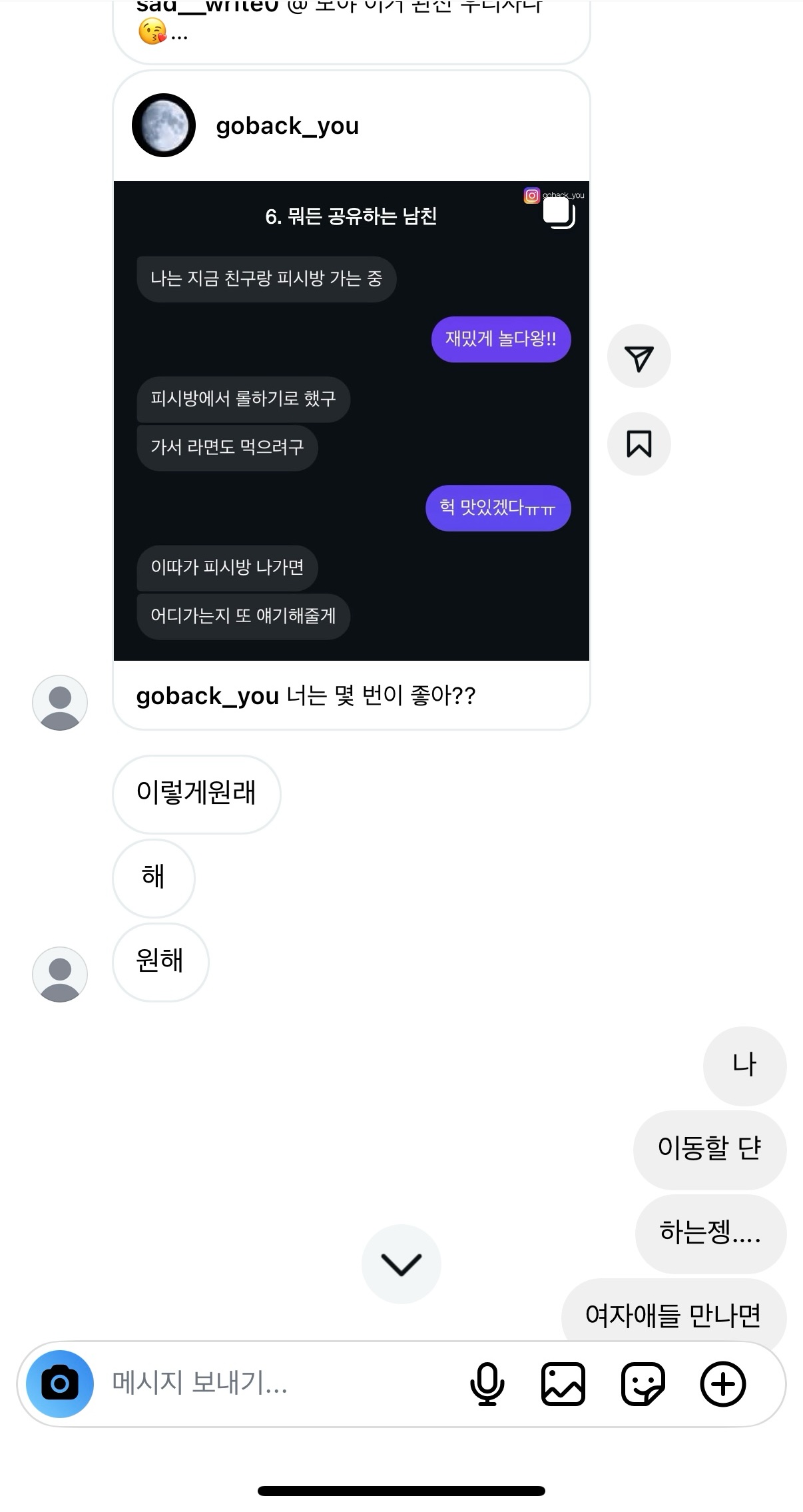Jump to latest messages with down arrow
The width and height of the screenshot is (803, 1512).
pos(401,1264)
